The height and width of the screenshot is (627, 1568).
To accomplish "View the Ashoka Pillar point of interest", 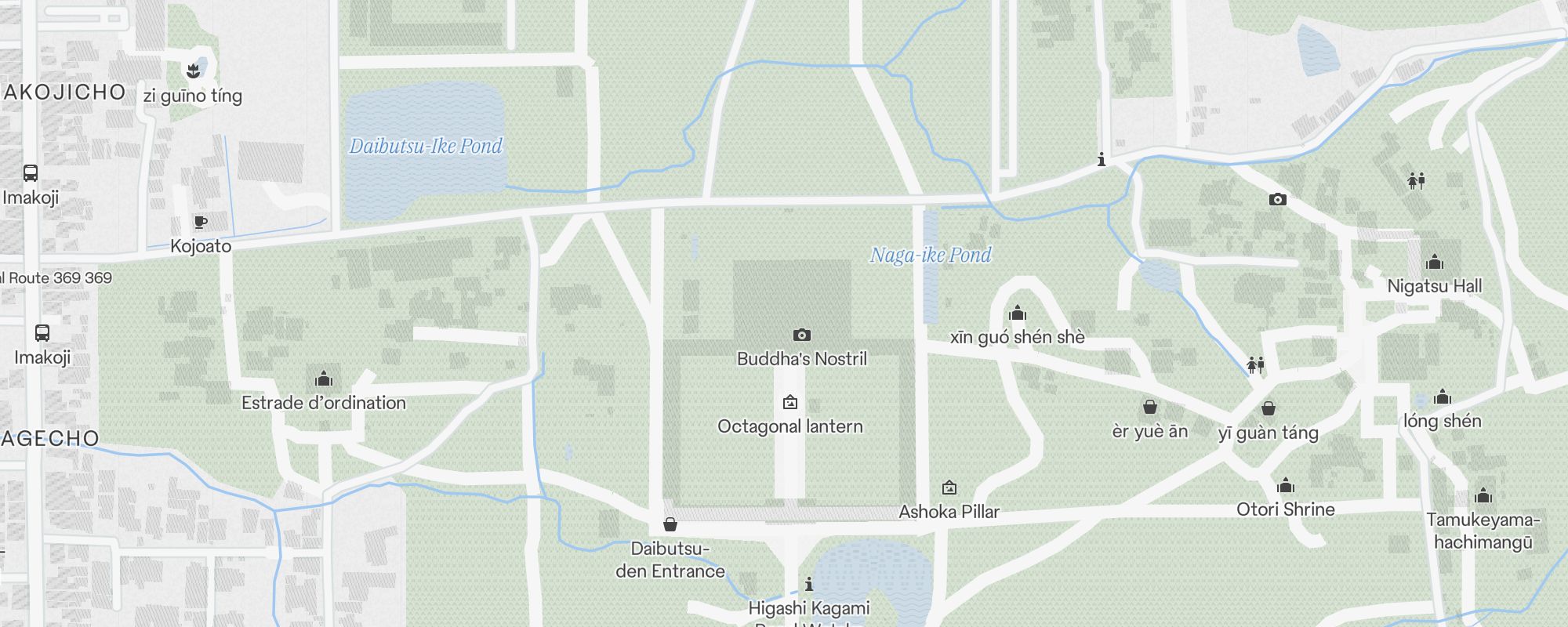I will 949,488.
